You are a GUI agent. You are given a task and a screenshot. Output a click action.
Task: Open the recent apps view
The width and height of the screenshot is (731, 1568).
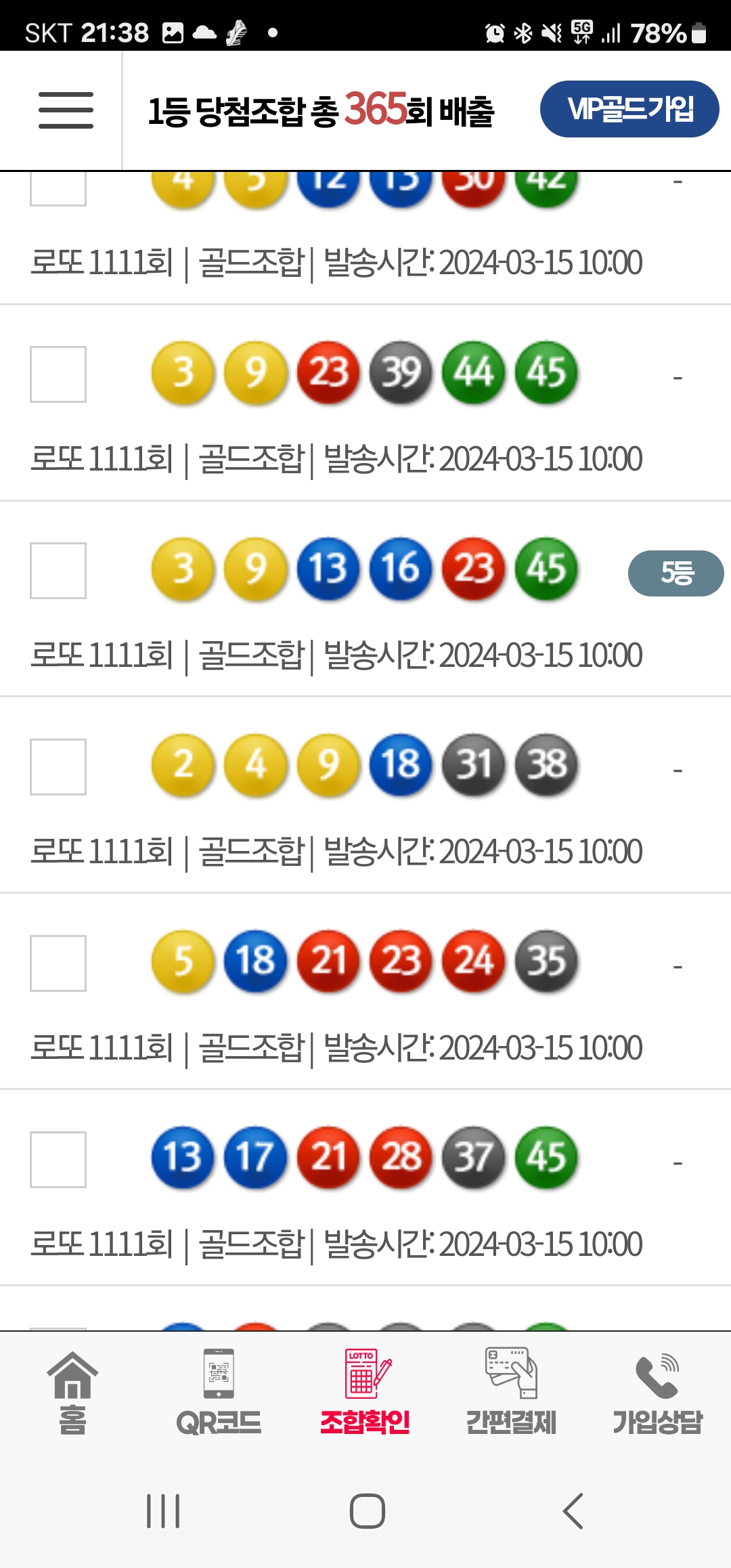pos(163,1510)
